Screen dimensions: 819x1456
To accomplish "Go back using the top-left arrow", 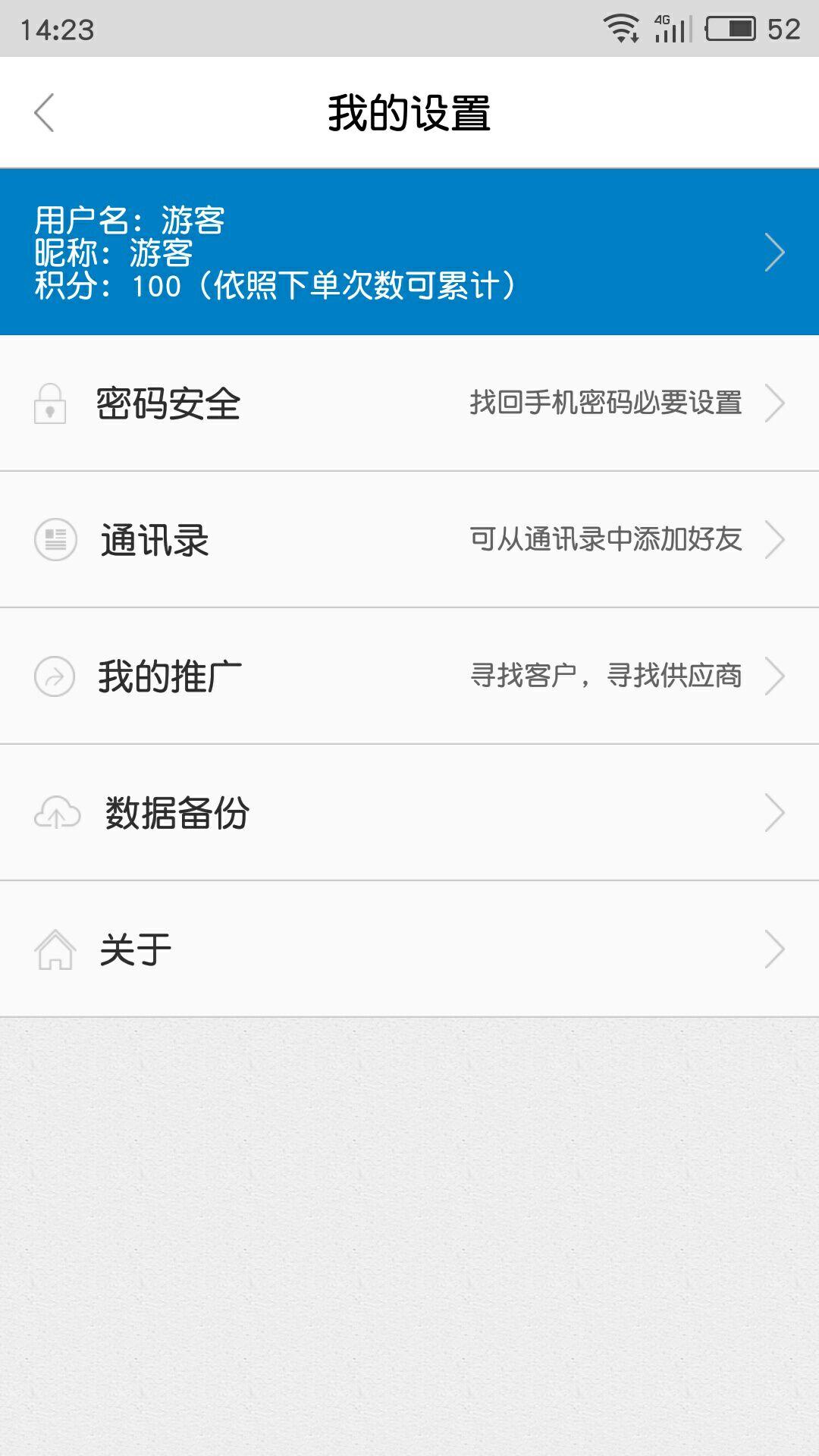I will click(x=45, y=113).
